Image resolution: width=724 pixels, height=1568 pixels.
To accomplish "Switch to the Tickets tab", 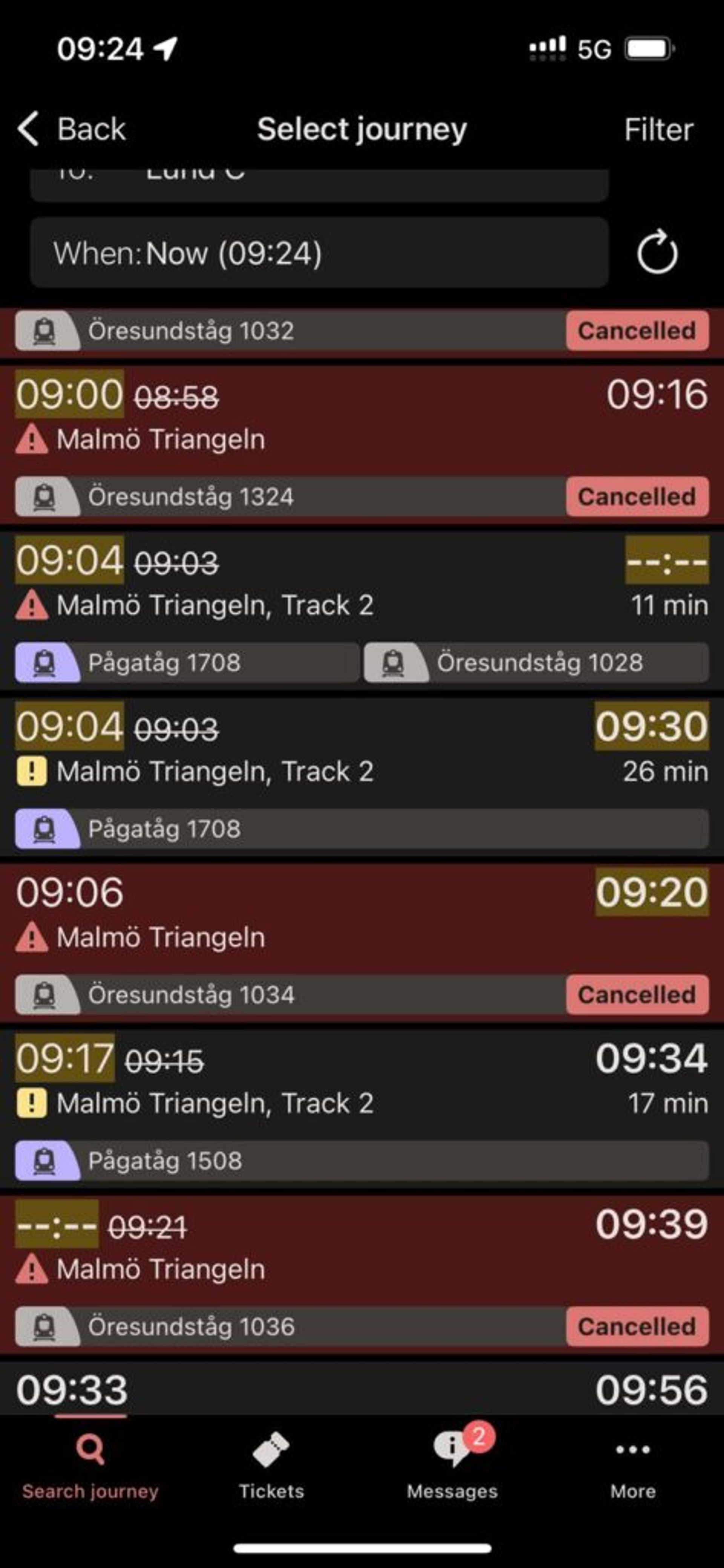I will [x=271, y=1467].
